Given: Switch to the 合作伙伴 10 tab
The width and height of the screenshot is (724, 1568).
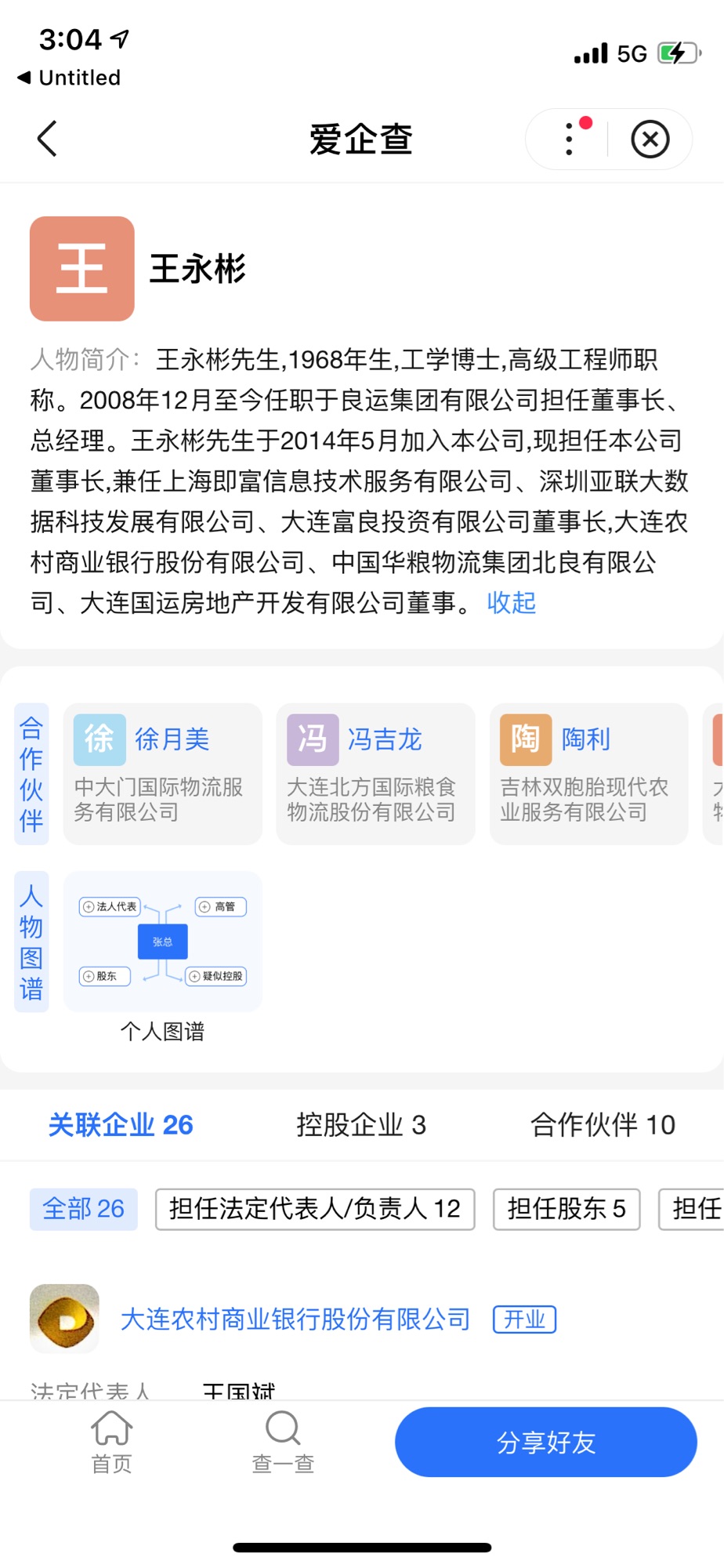Looking at the screenshot, I should (x=603, y=1124).
